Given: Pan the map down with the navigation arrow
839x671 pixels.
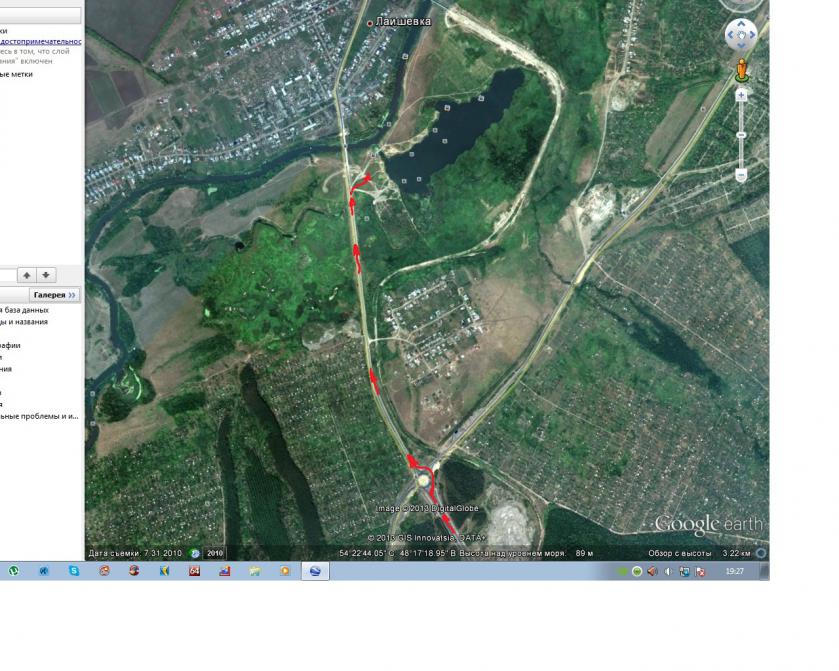Looking at the screenshot, I should tap(741, 47).
